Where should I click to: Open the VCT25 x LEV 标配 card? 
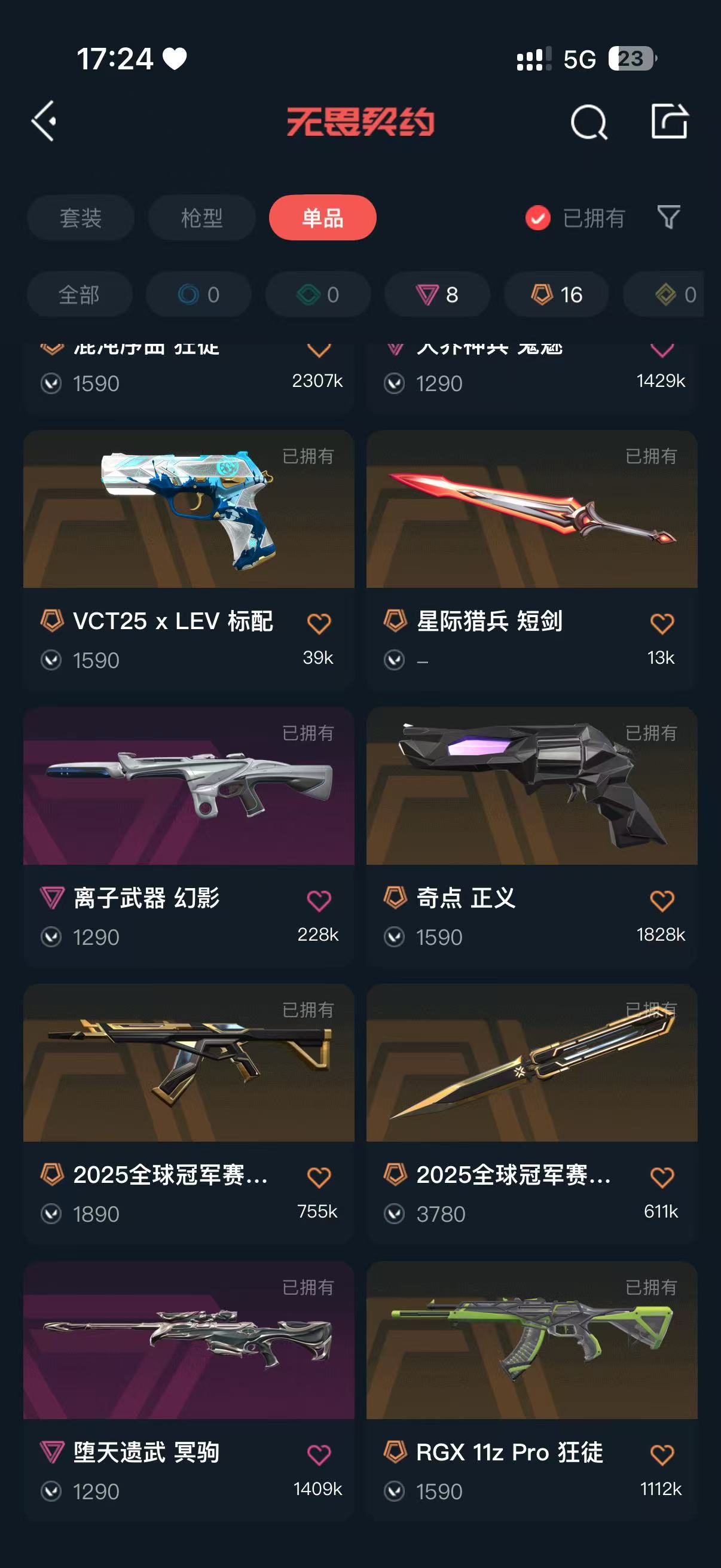tap(188, 560)
